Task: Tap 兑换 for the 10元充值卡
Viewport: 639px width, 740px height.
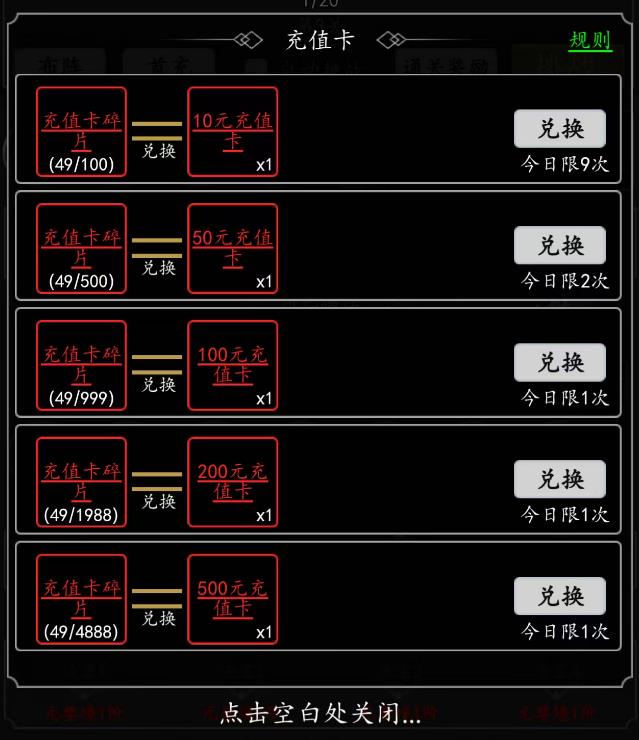Action: coord(560,129)
